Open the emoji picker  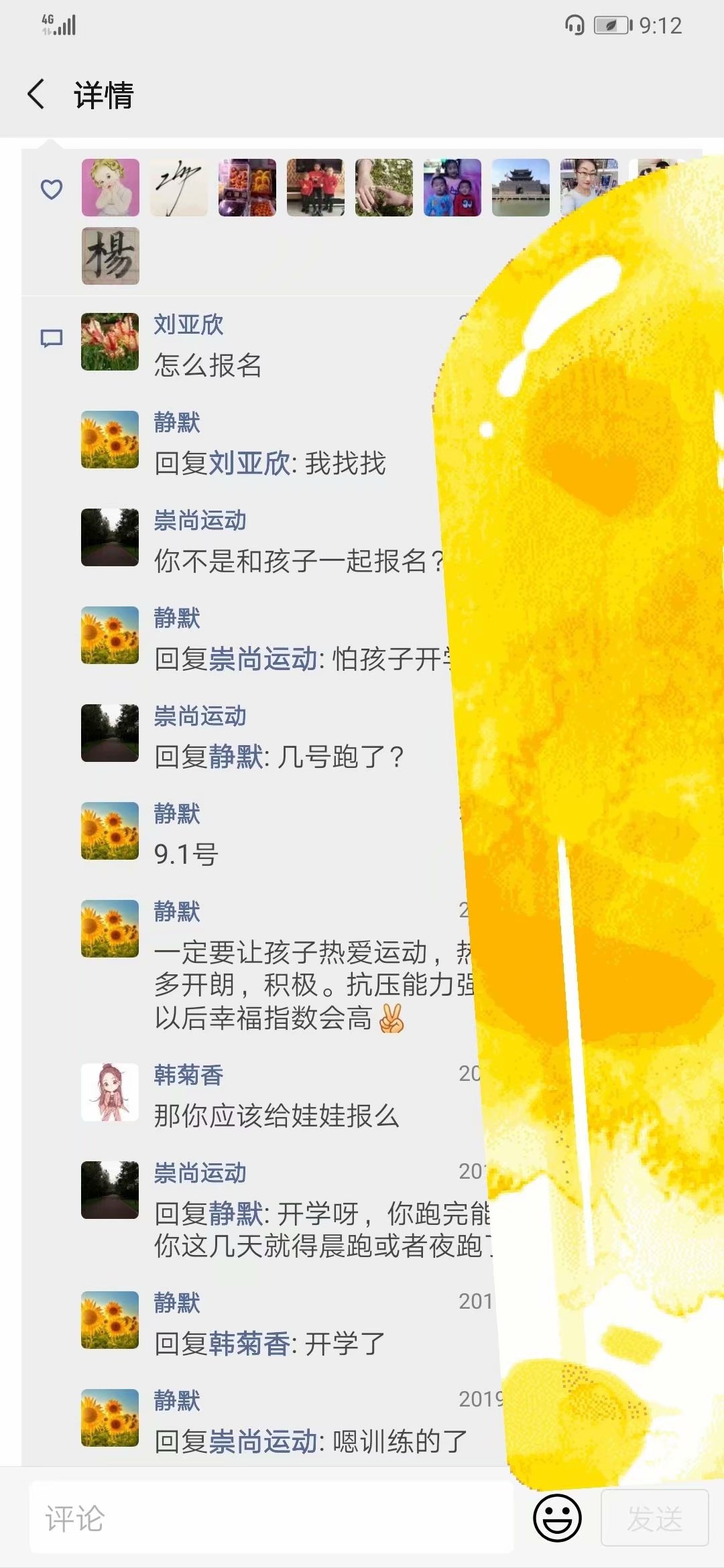click(x=557, y=1518)
